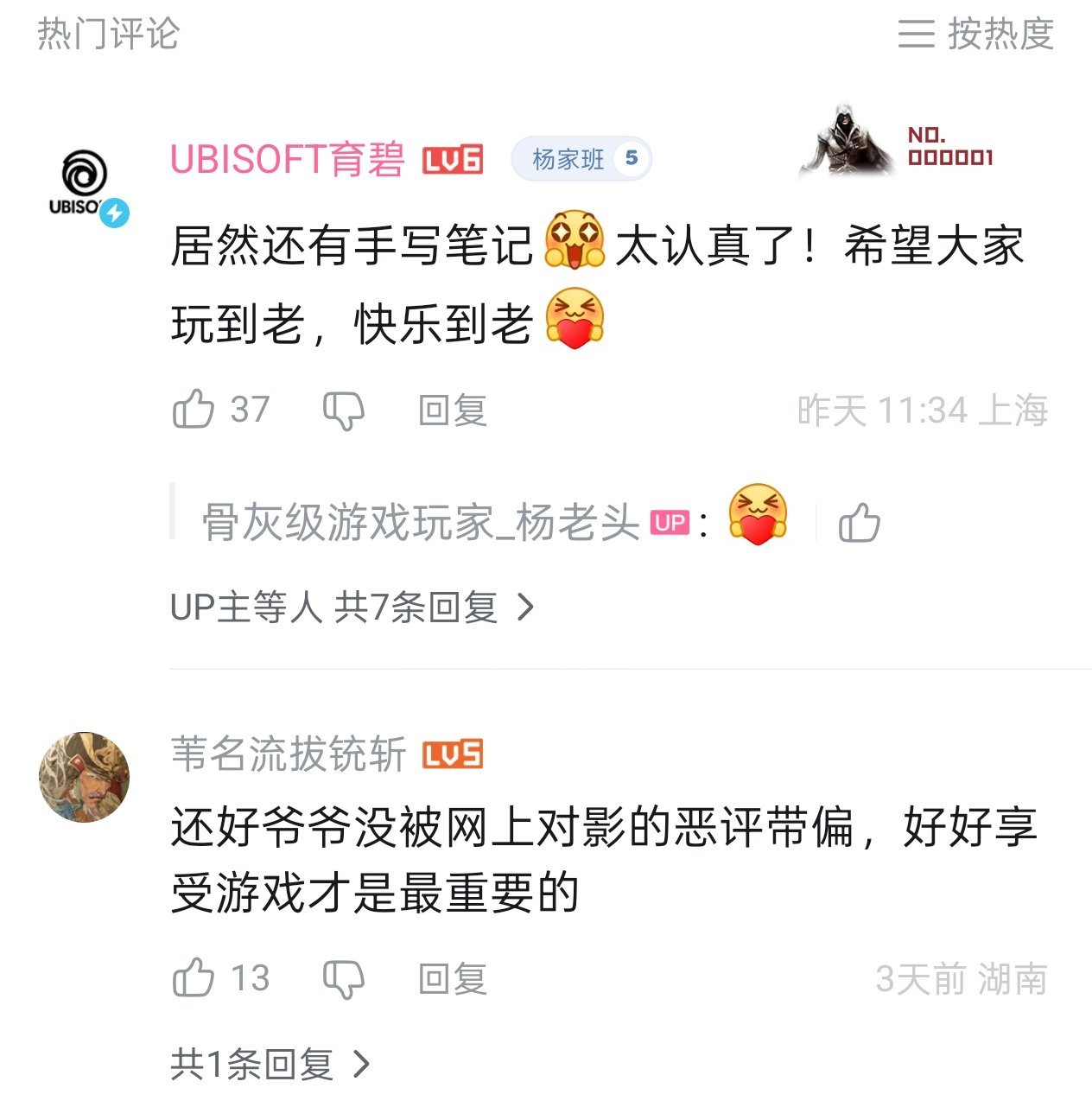Reply to UBISOFT育碧's comment
Screen dimensions: 1092x1107
pyautogui.click(x=452, y=410)
